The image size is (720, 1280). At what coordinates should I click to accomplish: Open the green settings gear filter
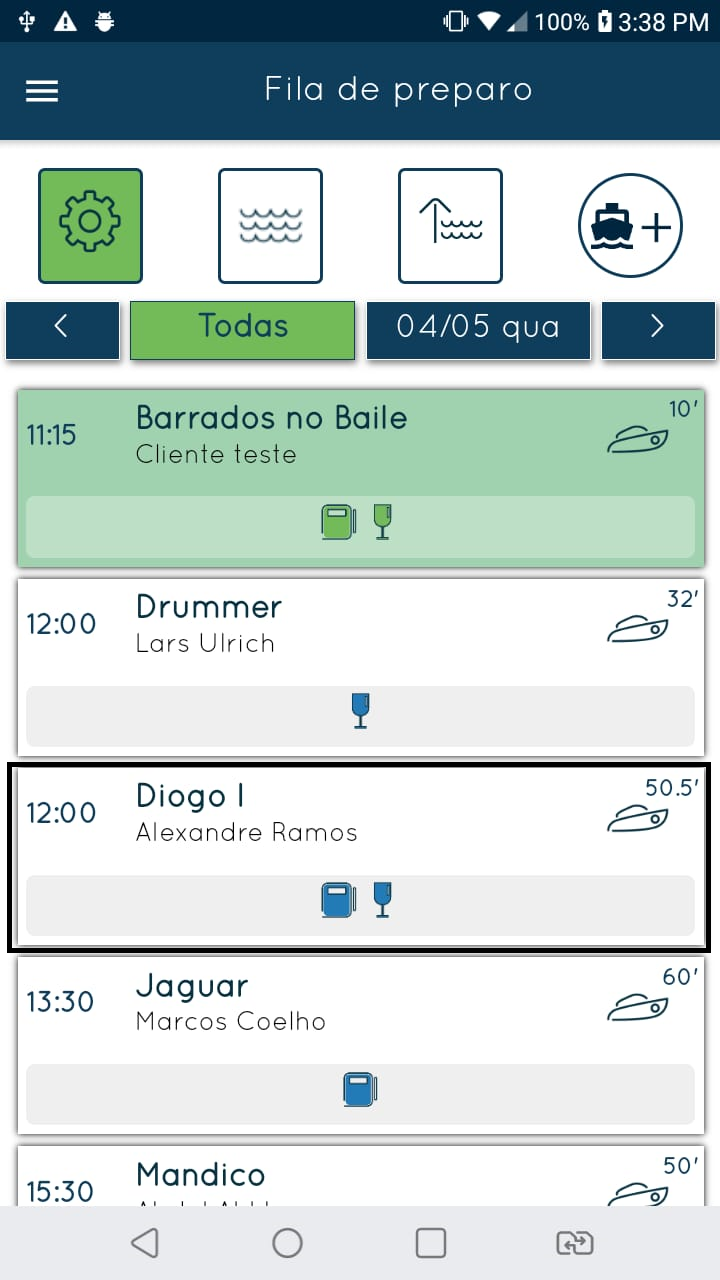click(x=90, y=225)
